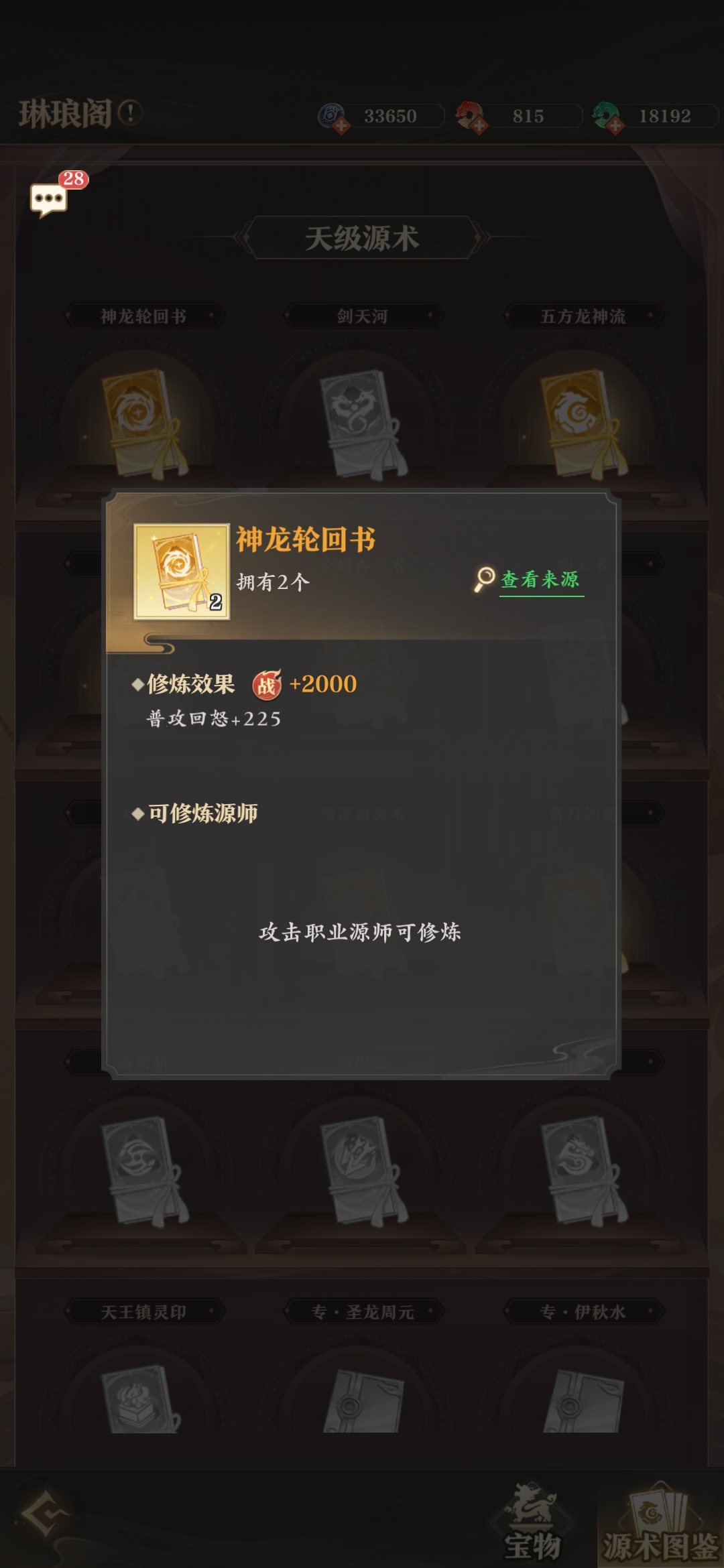The height and width of the screenshot is (1568, 724).
Task: Open the info icon beside 琳琅阁
Action: (x=129, y=113)
